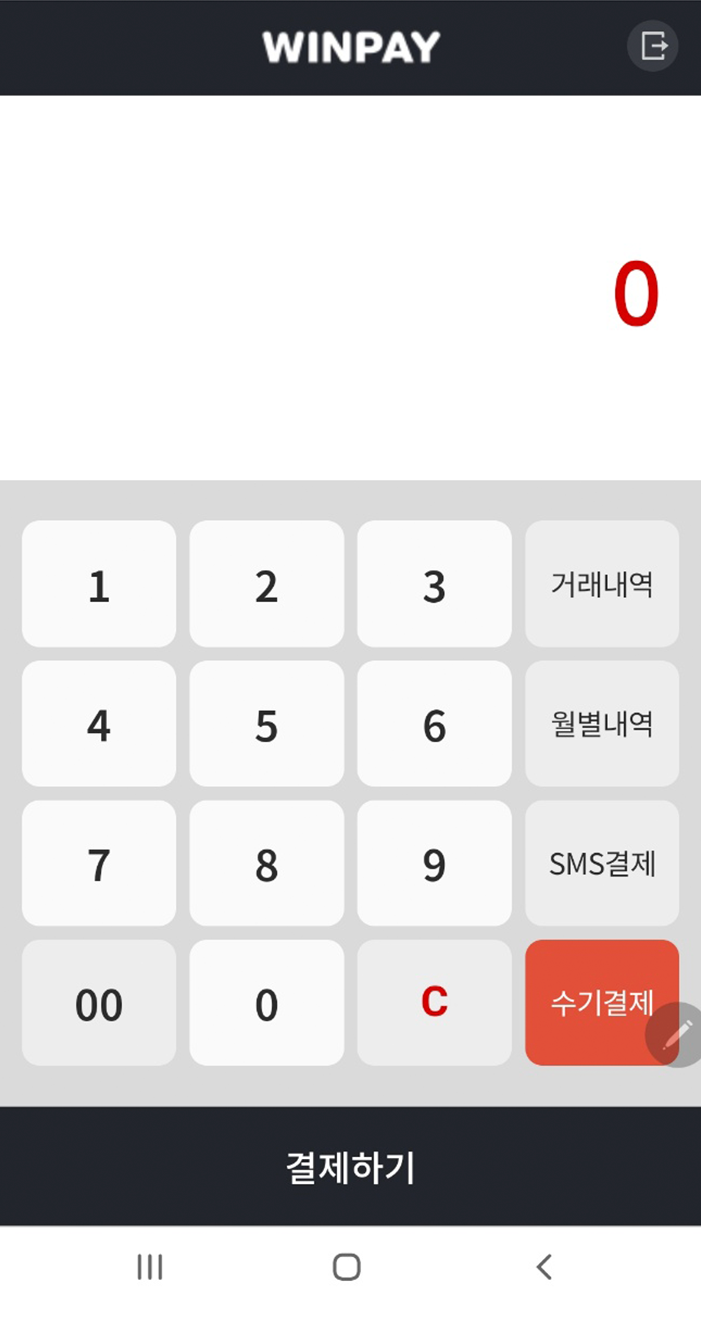701x1317 pixels.
Task: Go back using the system back arrow
Action: [544, 1267]
